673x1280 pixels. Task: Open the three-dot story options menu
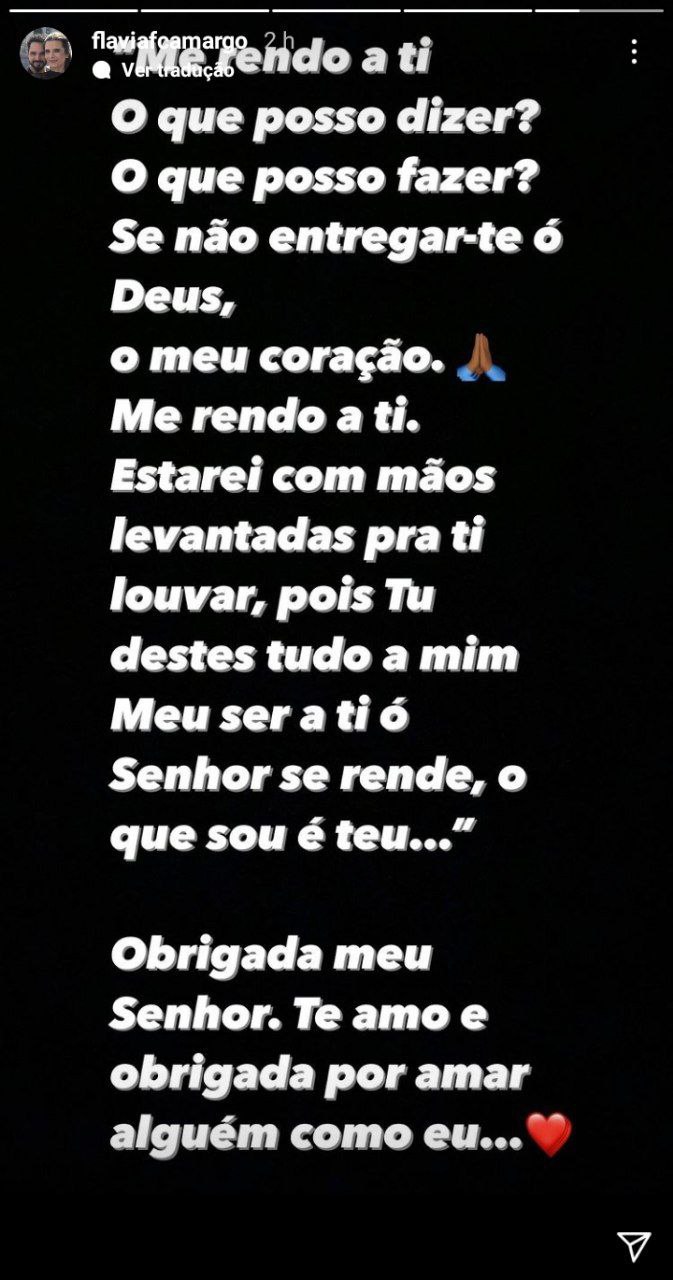[x=634, y=52]
